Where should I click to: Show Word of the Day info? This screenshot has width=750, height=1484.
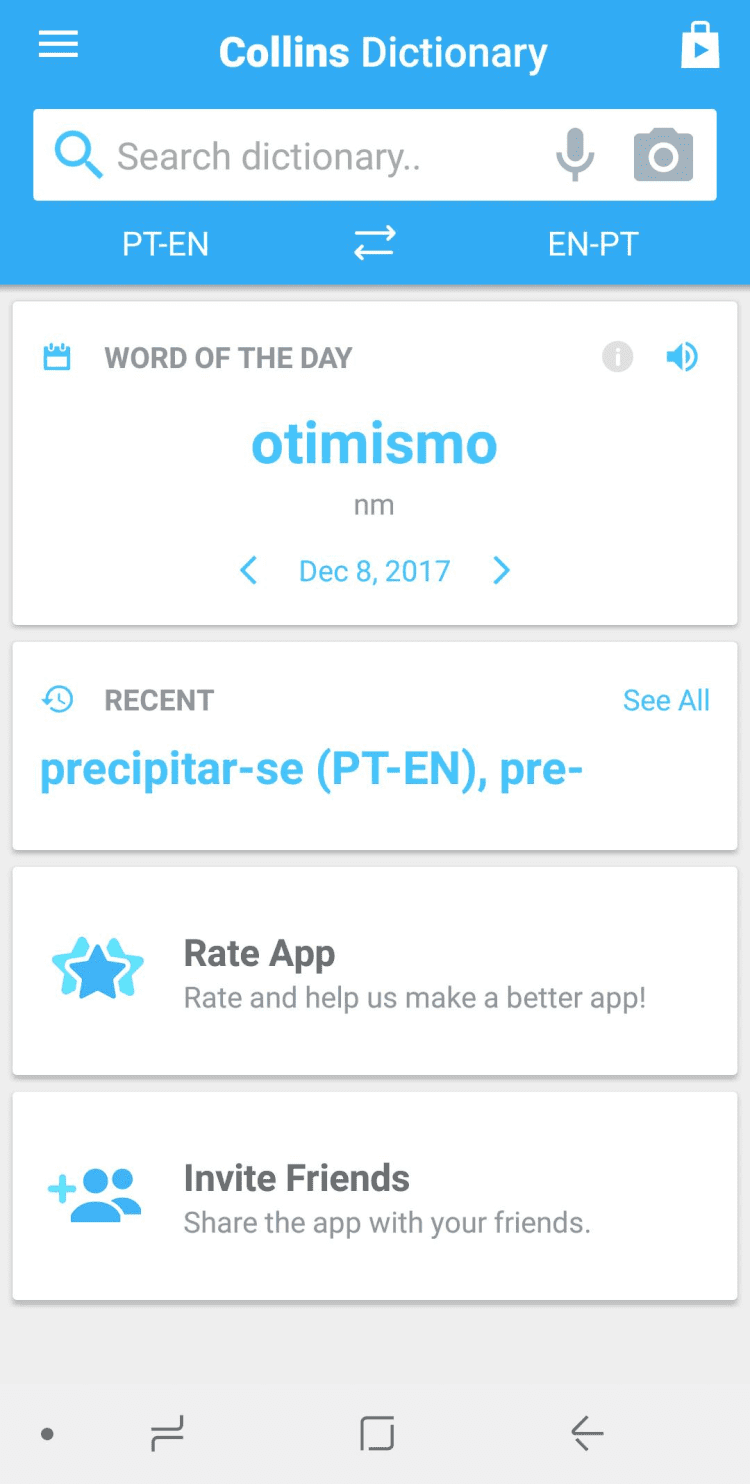(617, 356)
